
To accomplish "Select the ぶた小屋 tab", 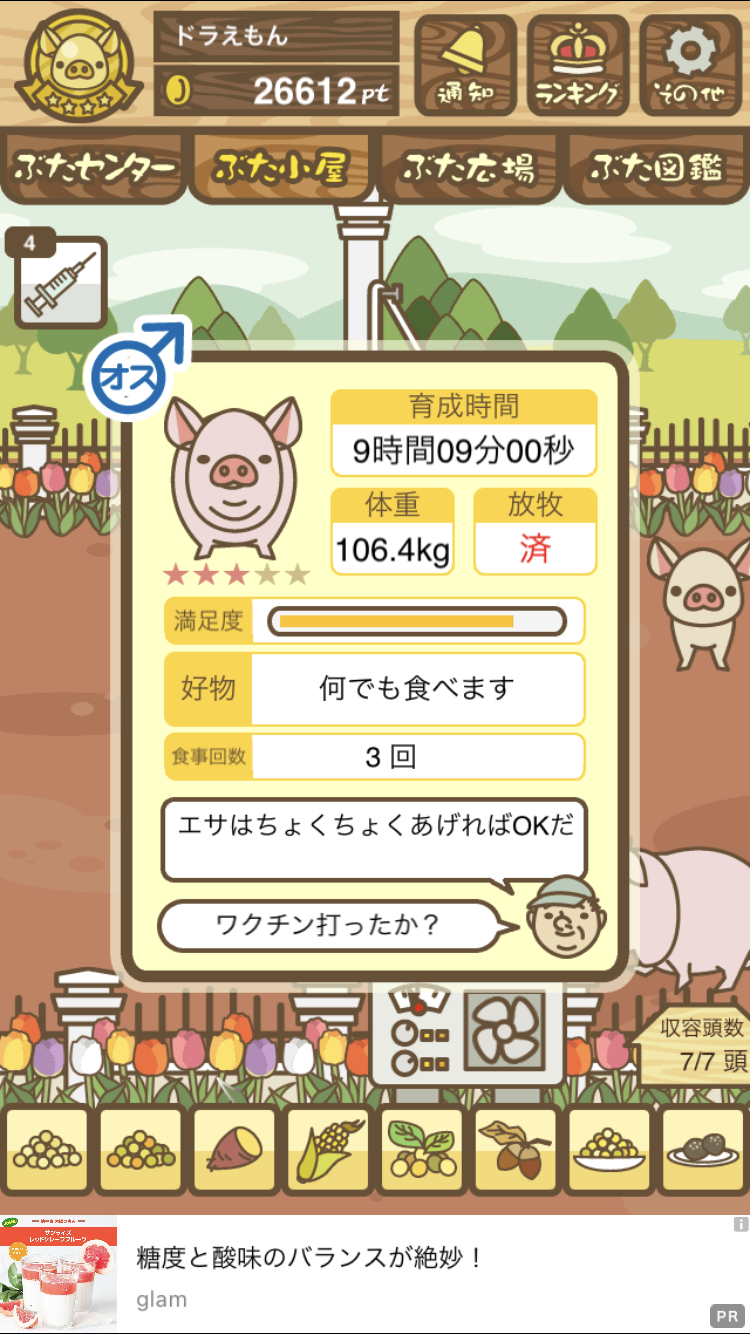I will click(281, 167).
